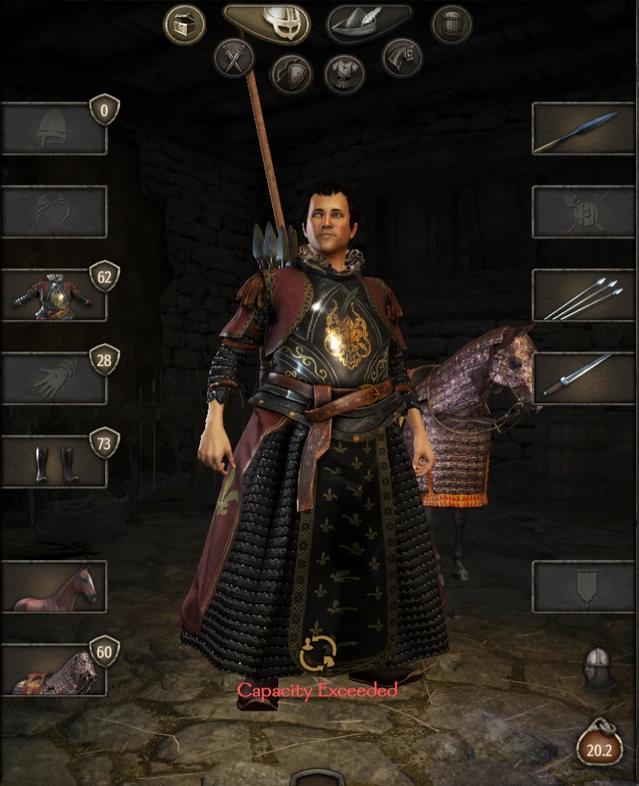Screen dimensions: 639x786
Task: Filter inventory by body armor
Action: point(344,72)
